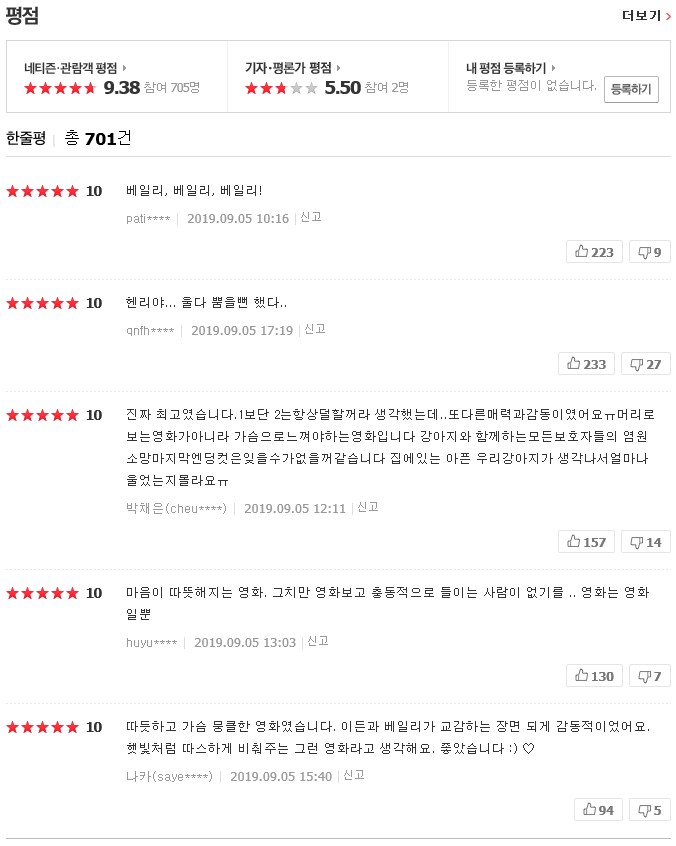Dislike huyu****'s review with 7 dislikes
676x846 pixels.
(649, 676)
